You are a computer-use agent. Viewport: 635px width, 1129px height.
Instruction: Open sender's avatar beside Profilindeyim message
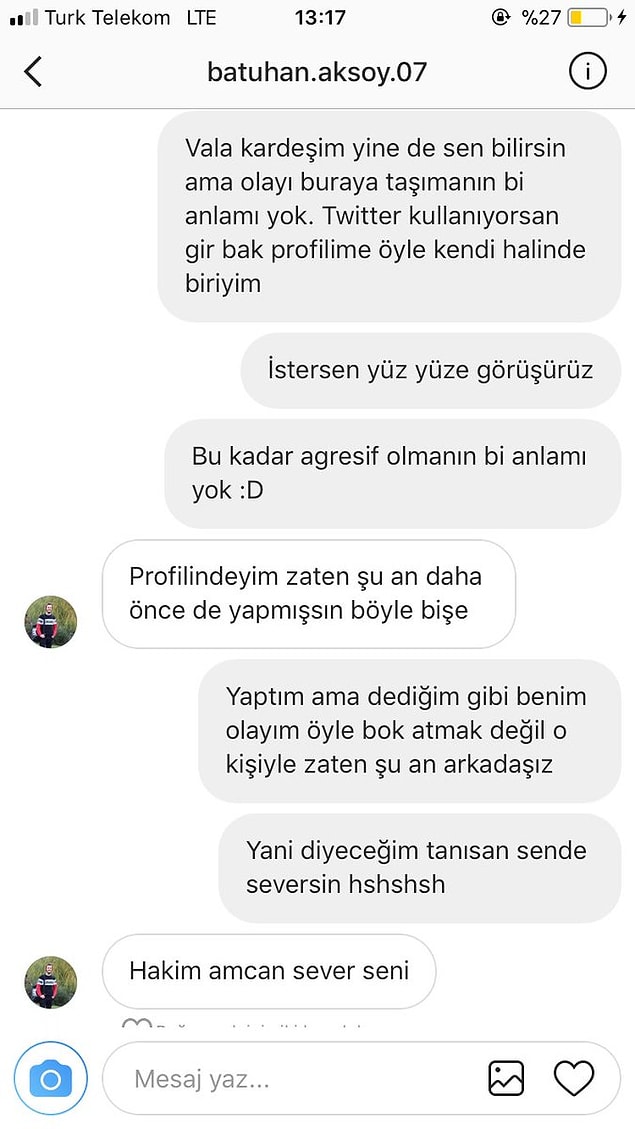[50, 622]
